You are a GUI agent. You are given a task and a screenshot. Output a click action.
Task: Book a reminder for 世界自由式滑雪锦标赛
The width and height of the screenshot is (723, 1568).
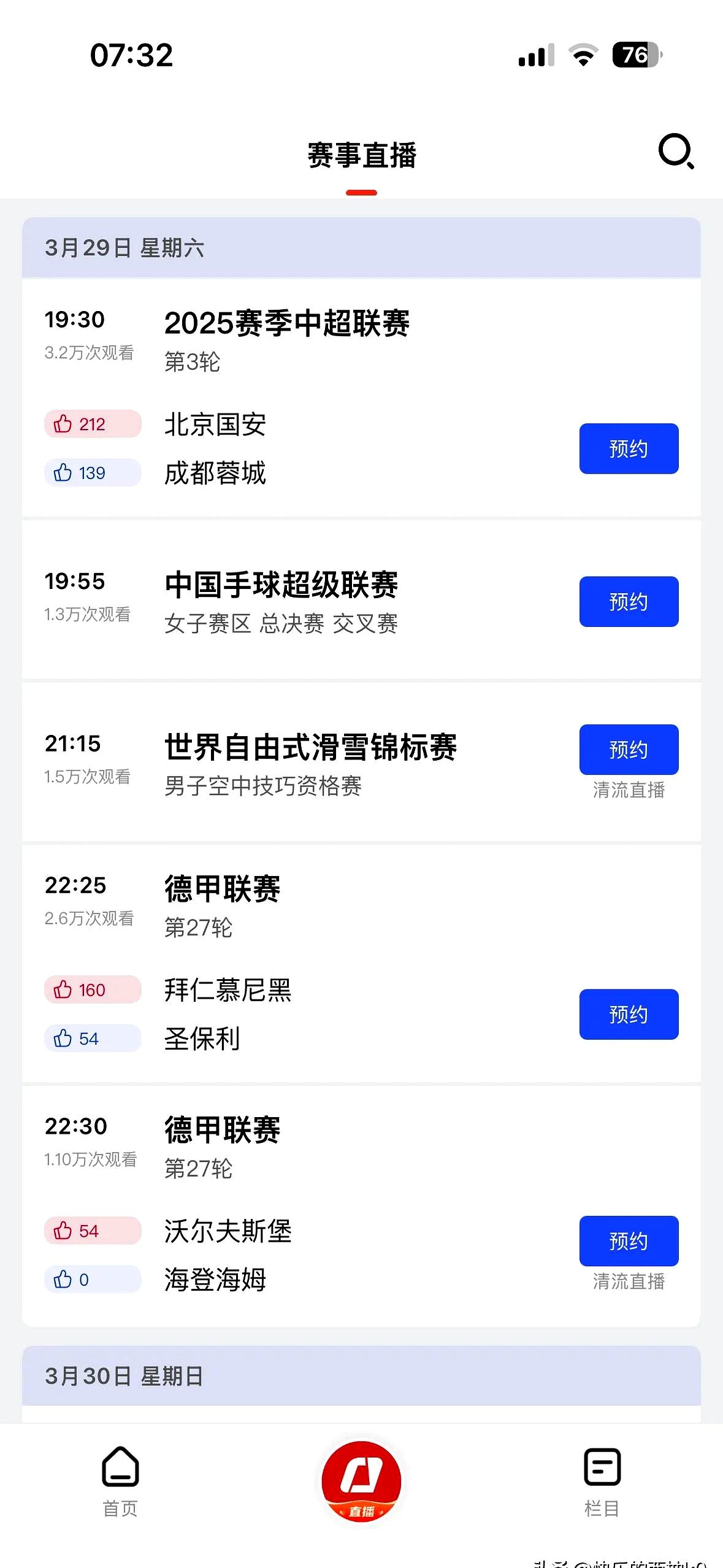click(628, 749)
